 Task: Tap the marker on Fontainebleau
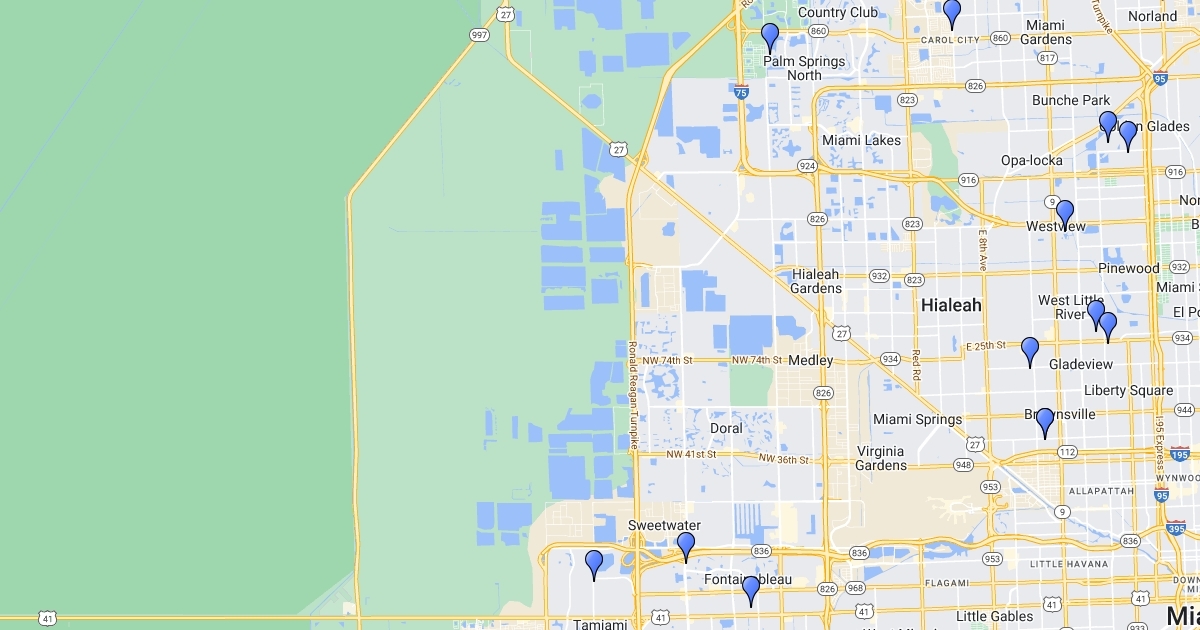[x=751, y=590]
